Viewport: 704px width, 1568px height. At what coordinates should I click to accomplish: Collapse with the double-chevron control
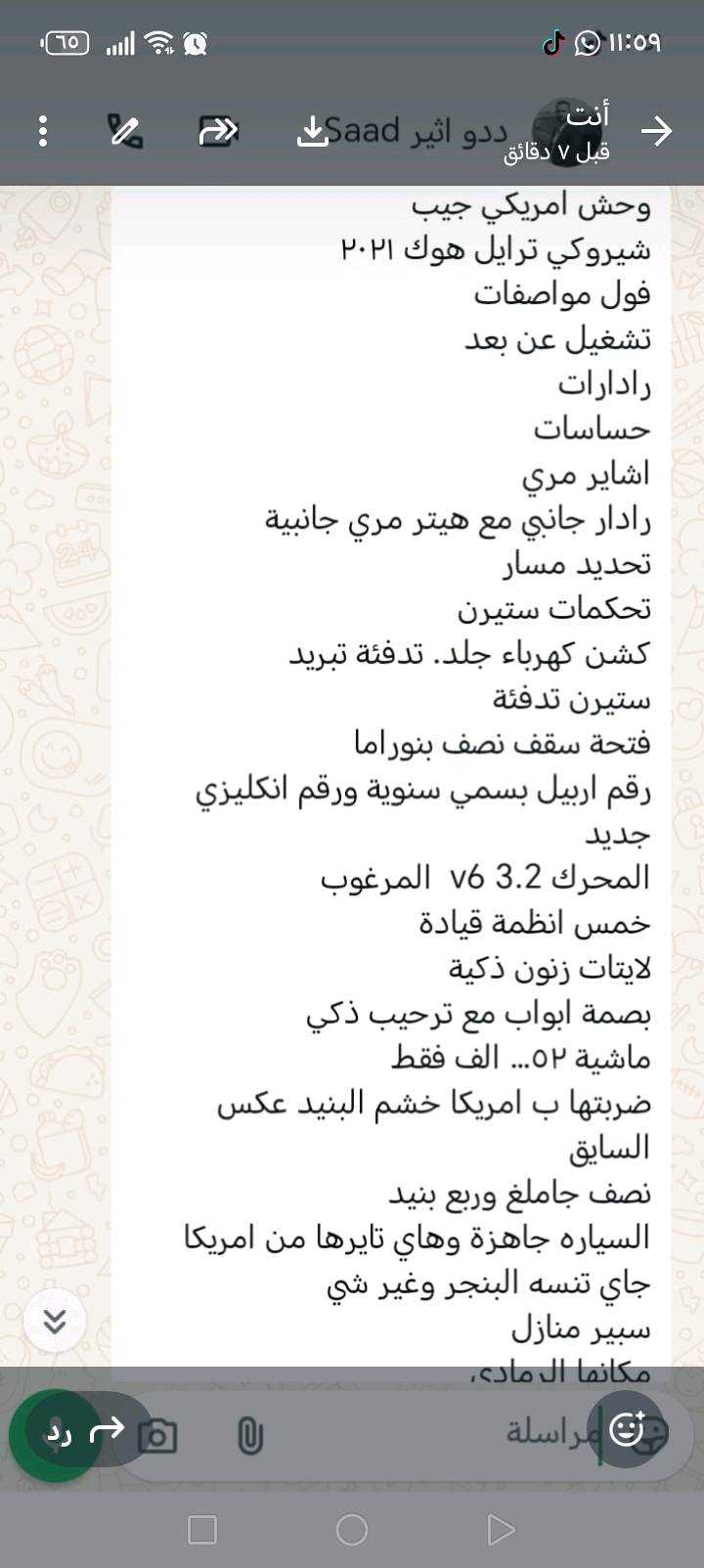[x=54, y=1321]
